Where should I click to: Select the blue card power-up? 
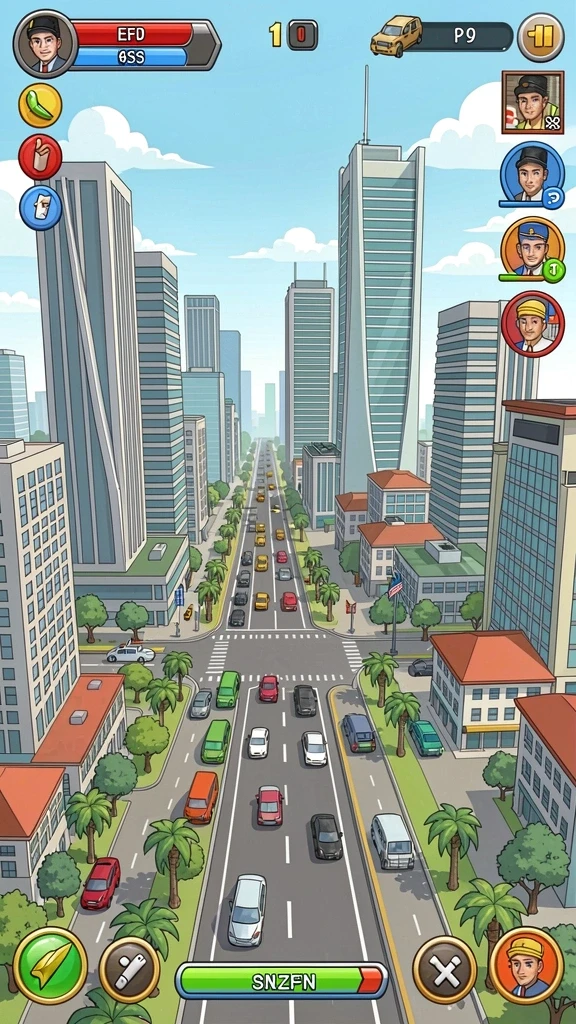click(x=40, y=208)
